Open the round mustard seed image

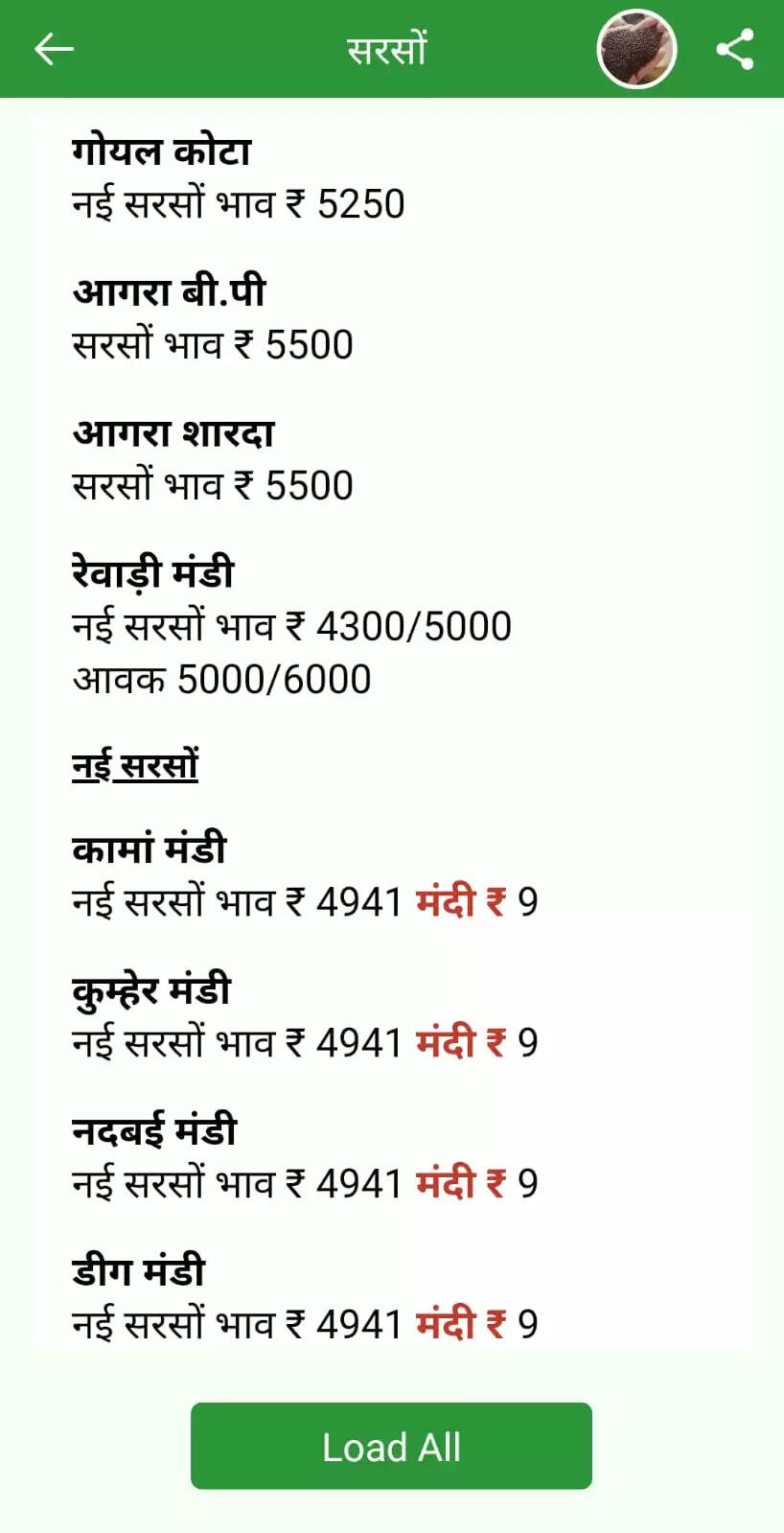636,49
